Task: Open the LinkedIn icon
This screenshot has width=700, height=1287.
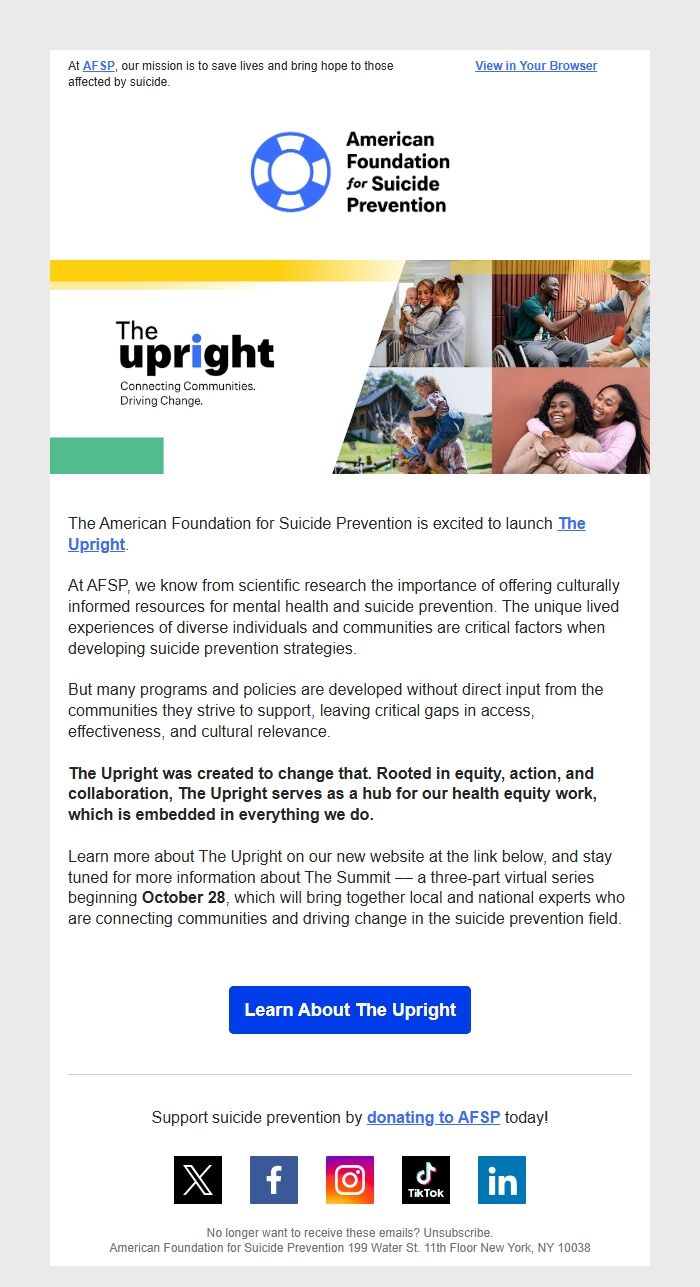Action: point(502,1180)
